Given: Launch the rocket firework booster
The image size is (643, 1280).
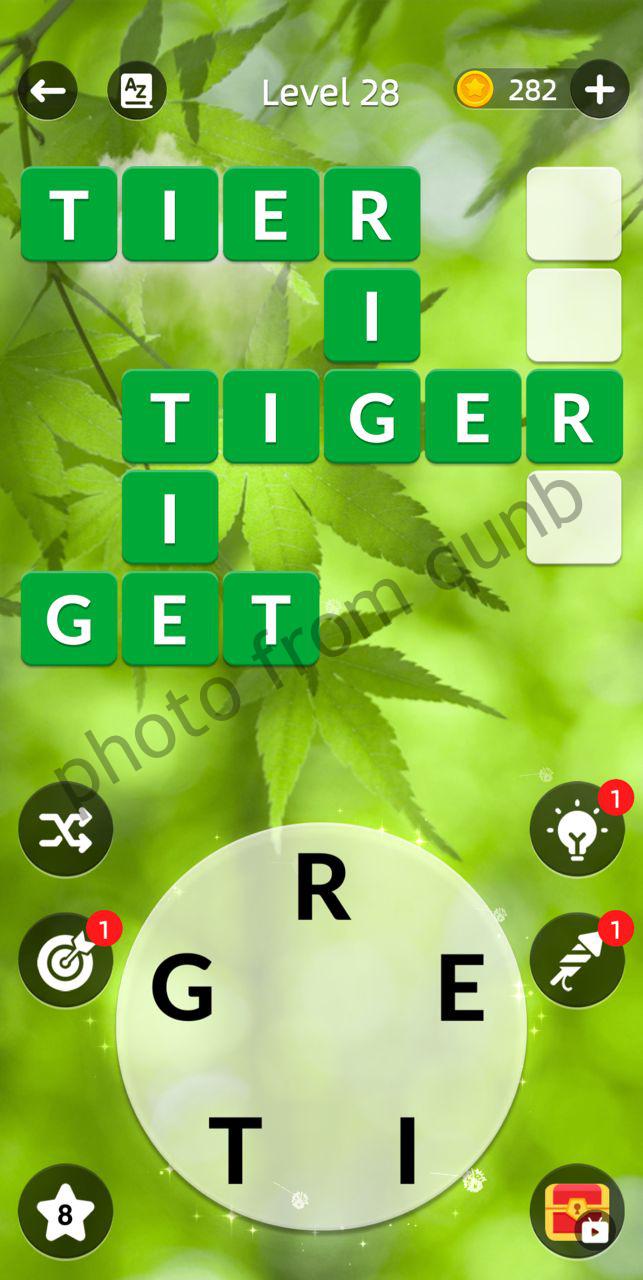Looking at the screenshot, I should 577,960.
